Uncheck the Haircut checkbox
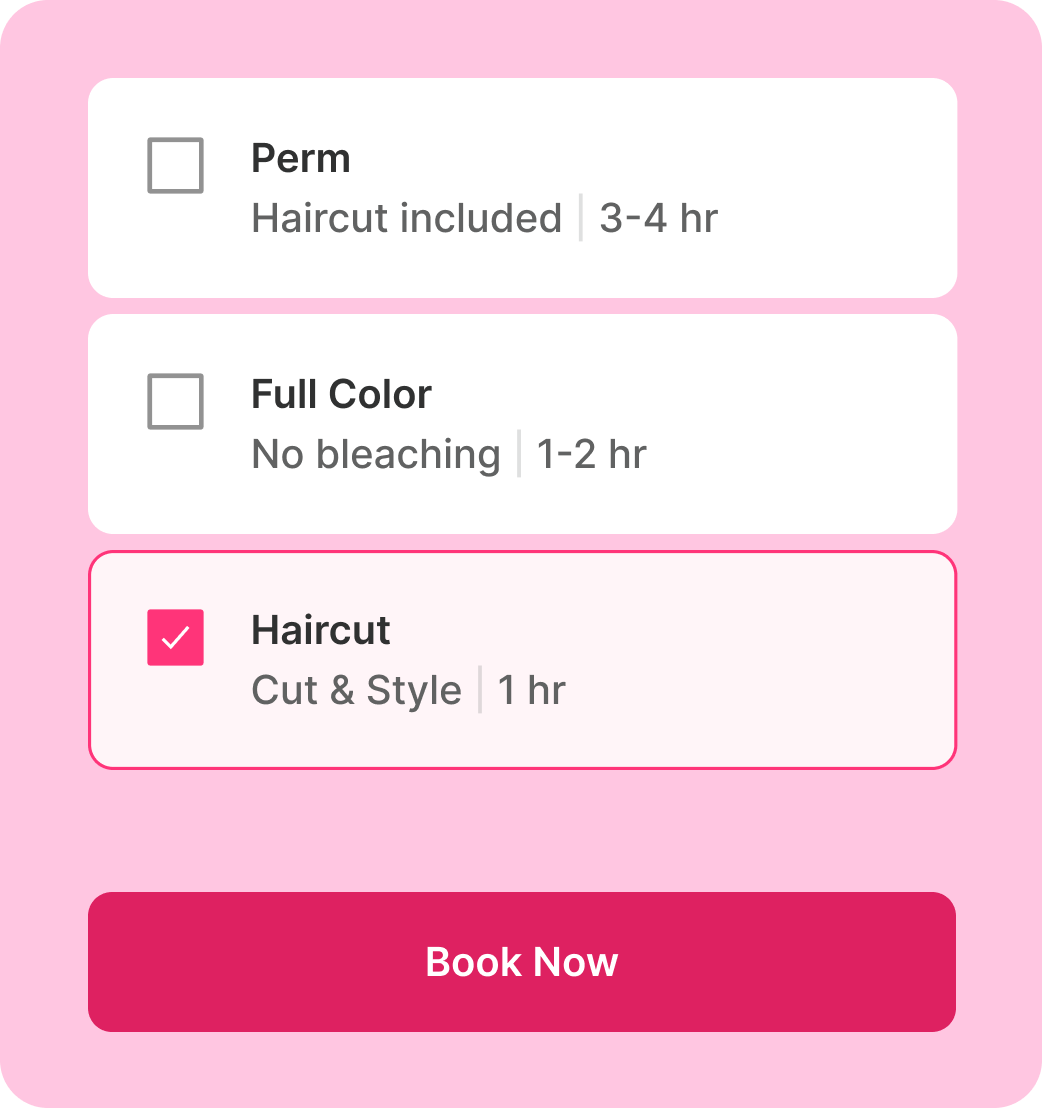The image size is (1042, 1108). pyautogui.click(x=176, y=637)
